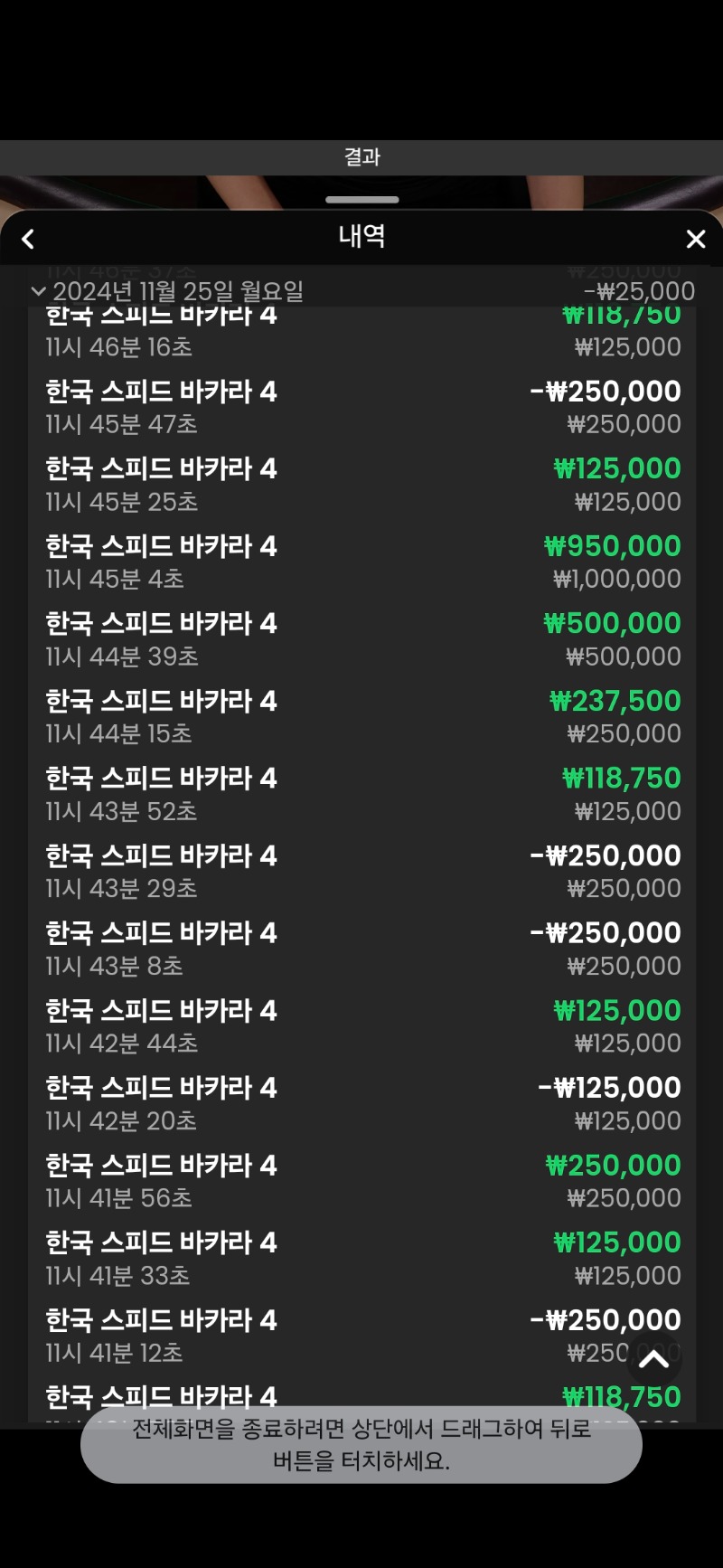Image resolution: width=723 pixels, height=1568 pixels.
Task: Open the 11시 43분 52초 game record
Action: pos(361,794)
